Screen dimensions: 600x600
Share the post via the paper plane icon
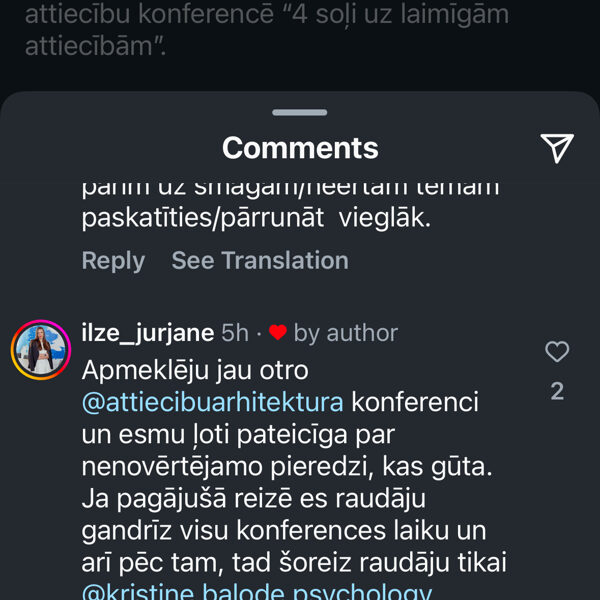557,148
